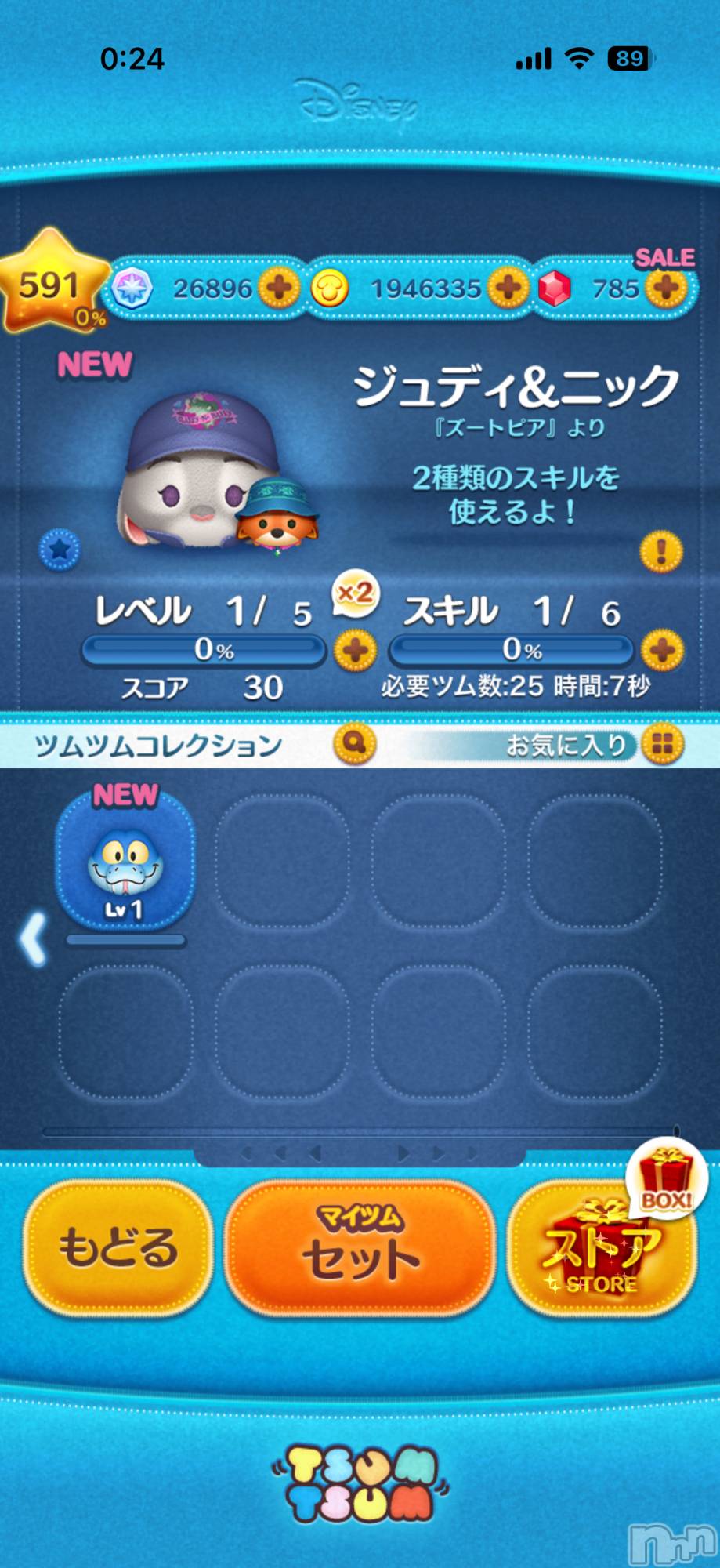
Task: Add more hearts with plus
Action: point(279,288)
